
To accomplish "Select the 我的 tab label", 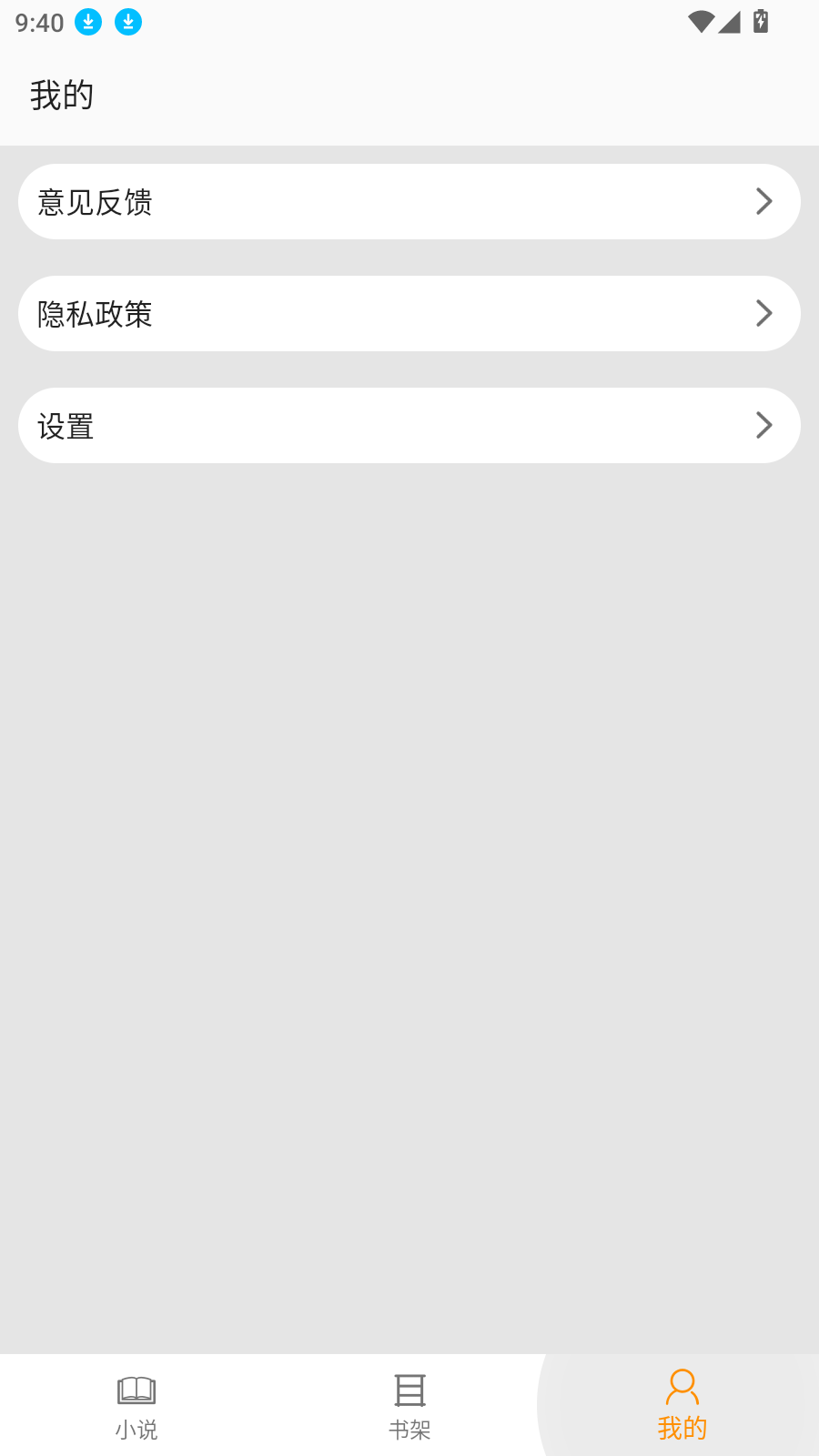I will click(x=682, y=1428).
